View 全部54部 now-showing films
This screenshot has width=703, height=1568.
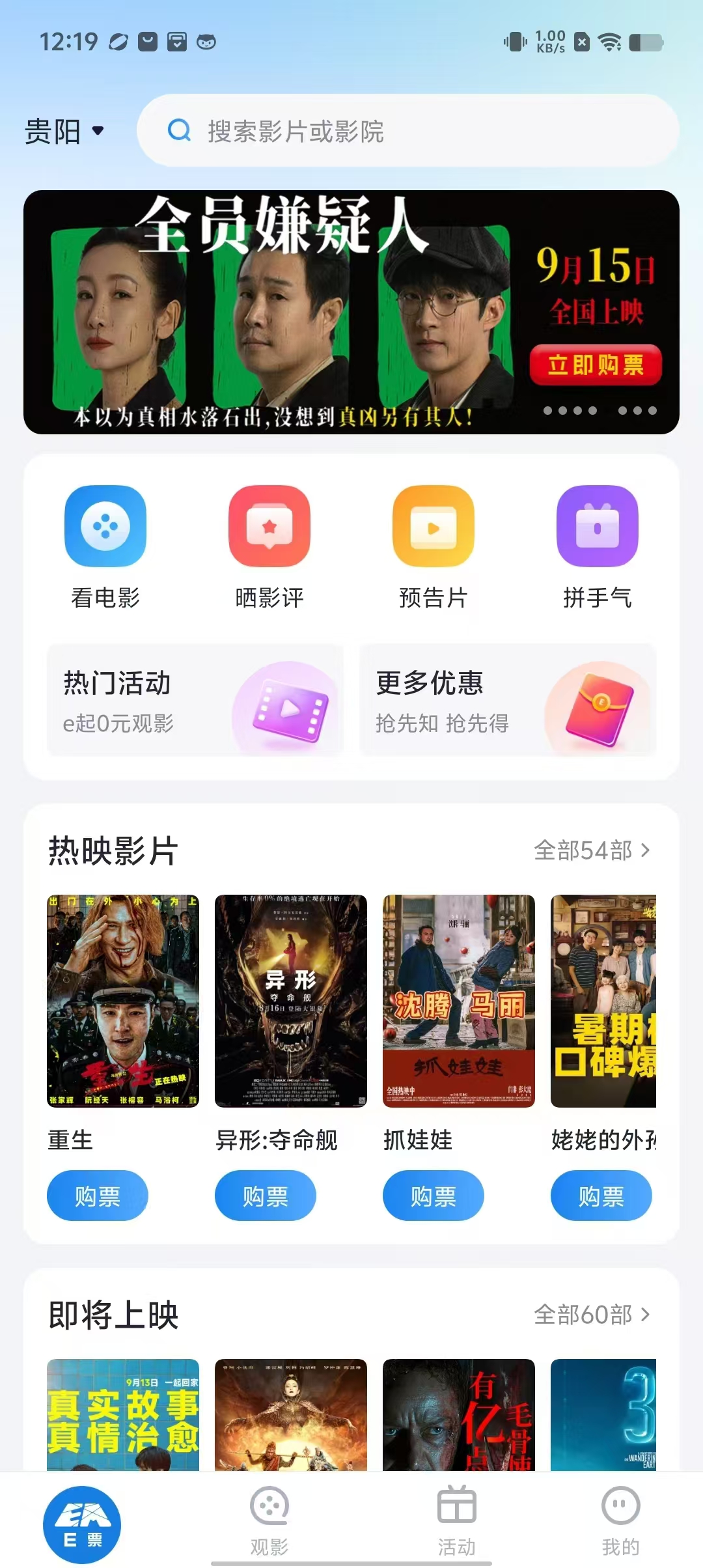point(591,850)
